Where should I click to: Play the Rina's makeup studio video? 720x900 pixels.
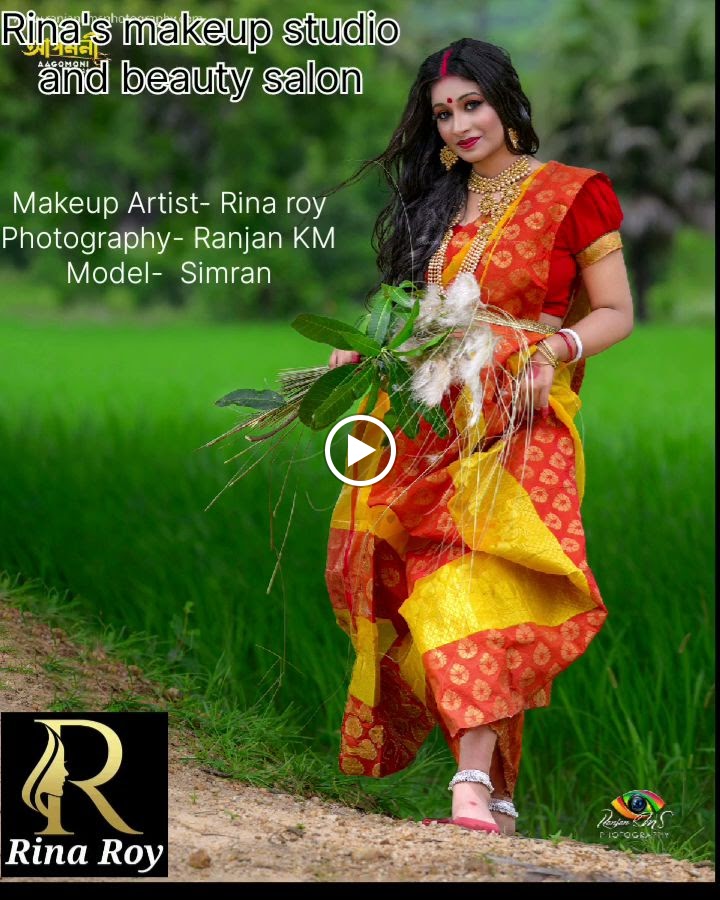tap(360, 450)
